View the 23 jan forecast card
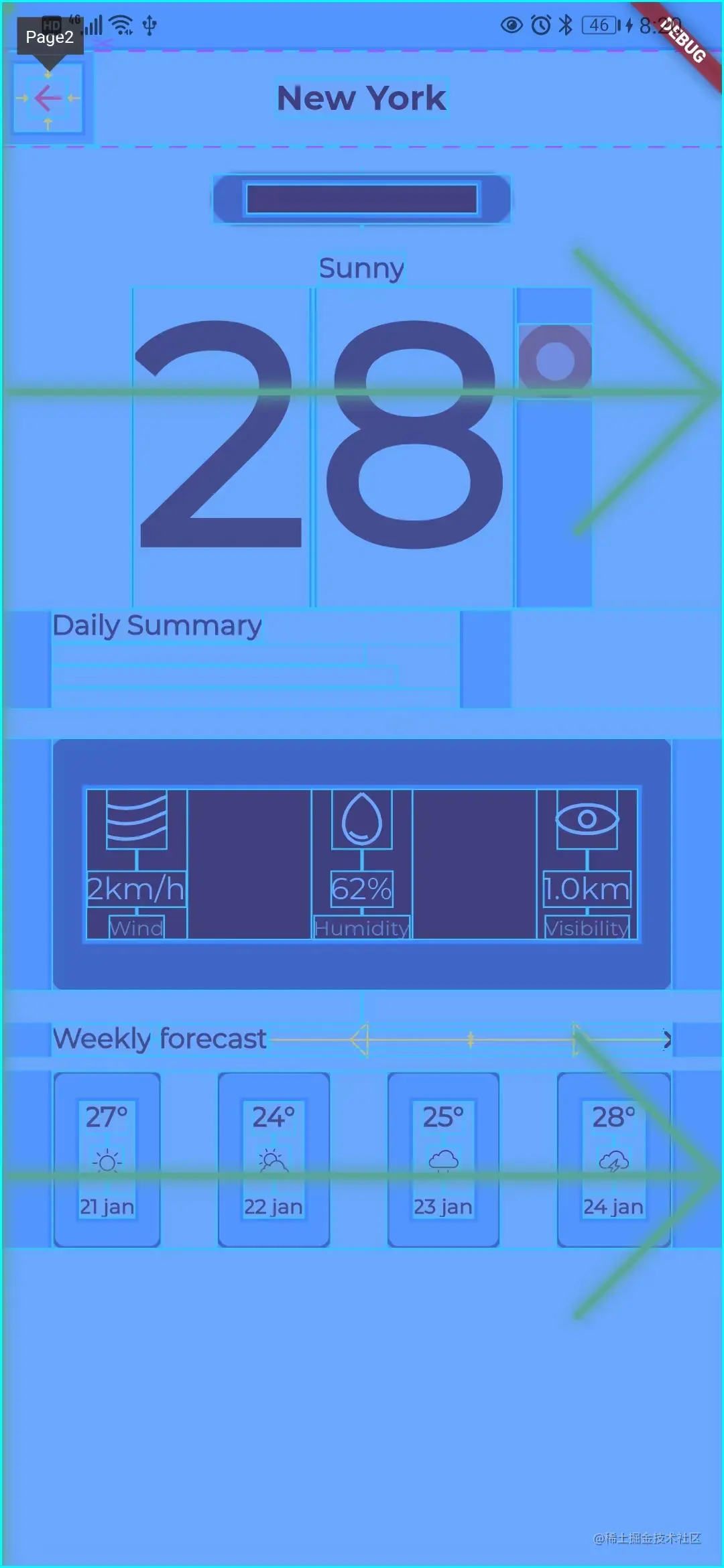This screenshot has height=1568, width=724. click(443, 1159)
